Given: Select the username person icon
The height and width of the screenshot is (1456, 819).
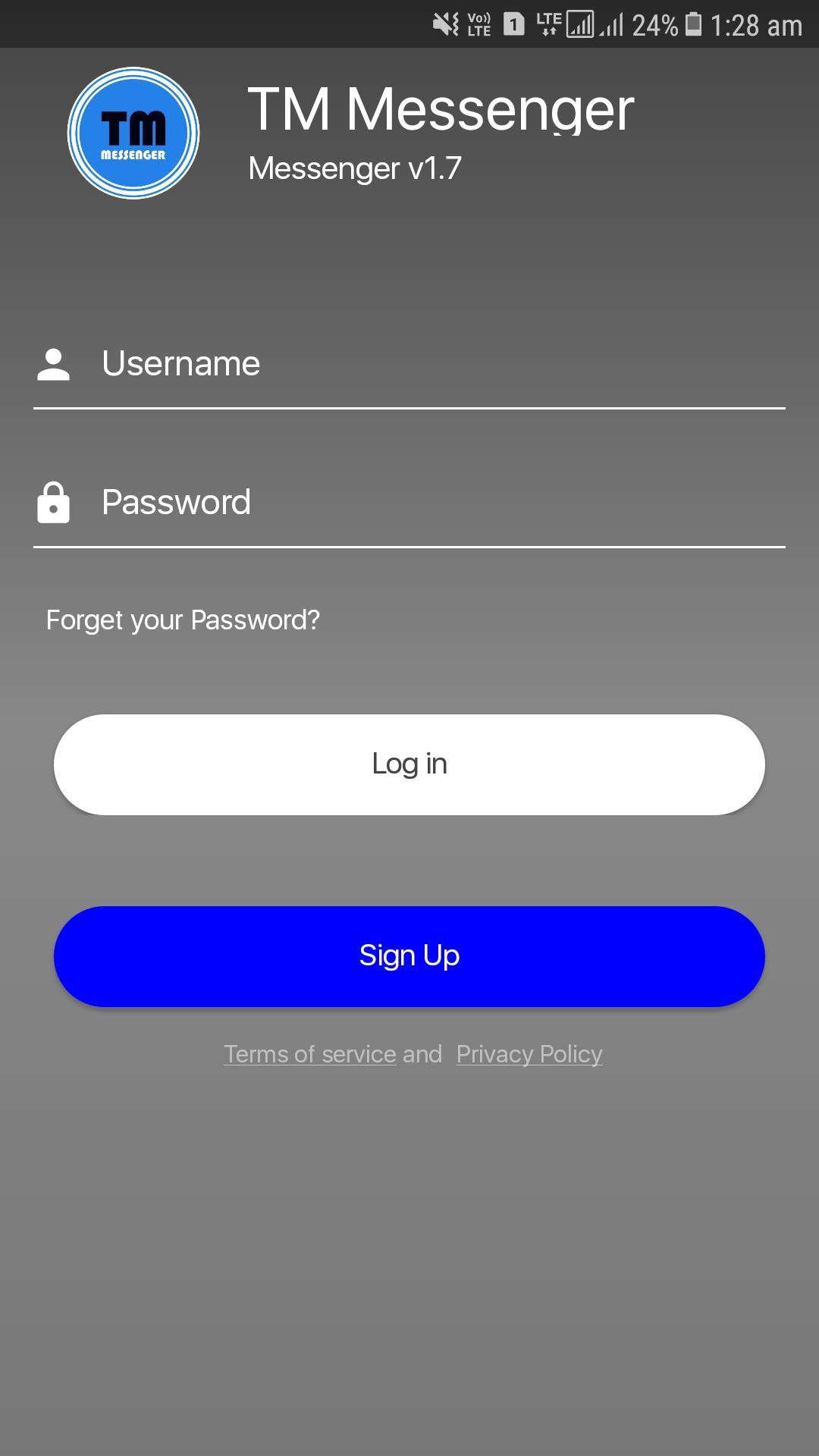Looking at the screenshot, I should 53,362.
